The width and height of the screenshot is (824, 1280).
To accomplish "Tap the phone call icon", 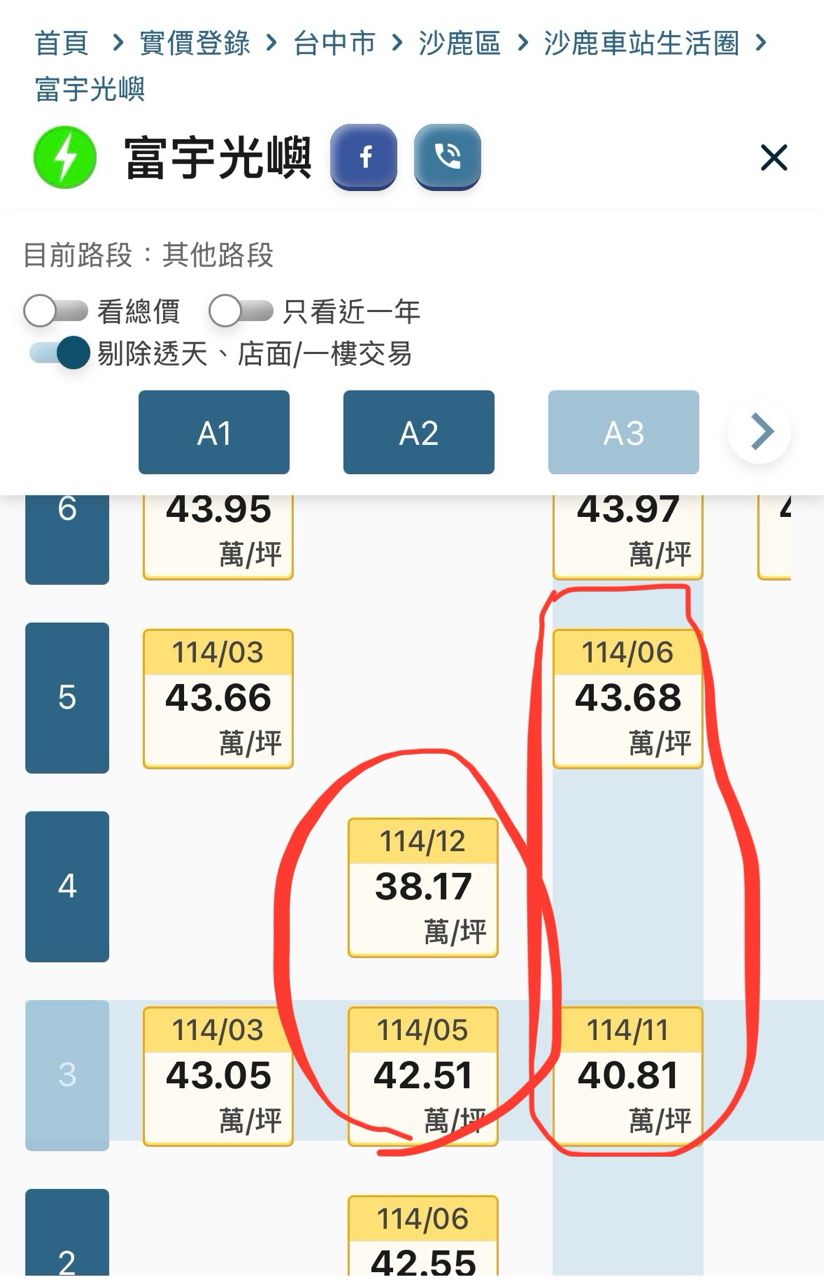I will (x=447, y=157).
